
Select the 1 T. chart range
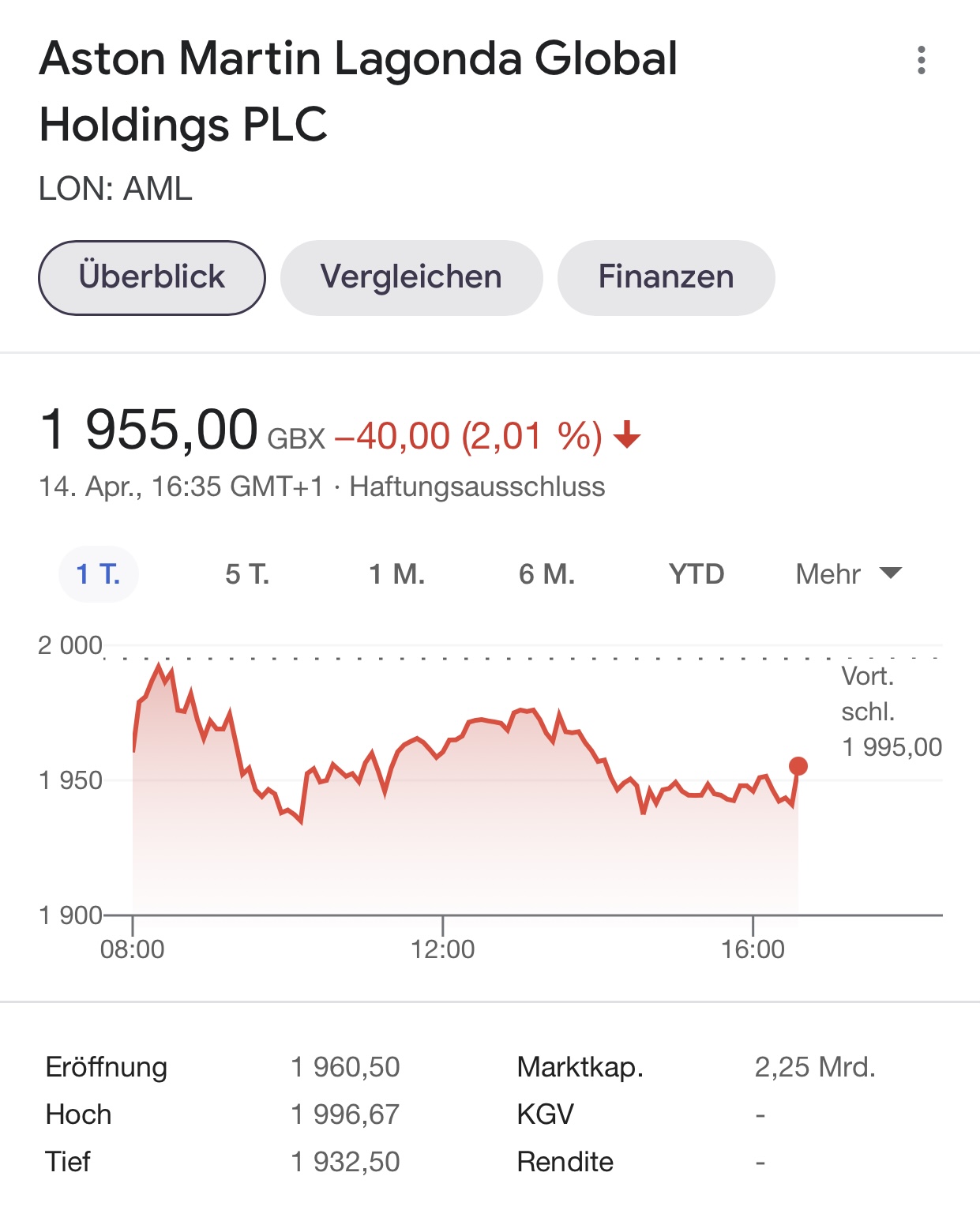coord(99,573)
